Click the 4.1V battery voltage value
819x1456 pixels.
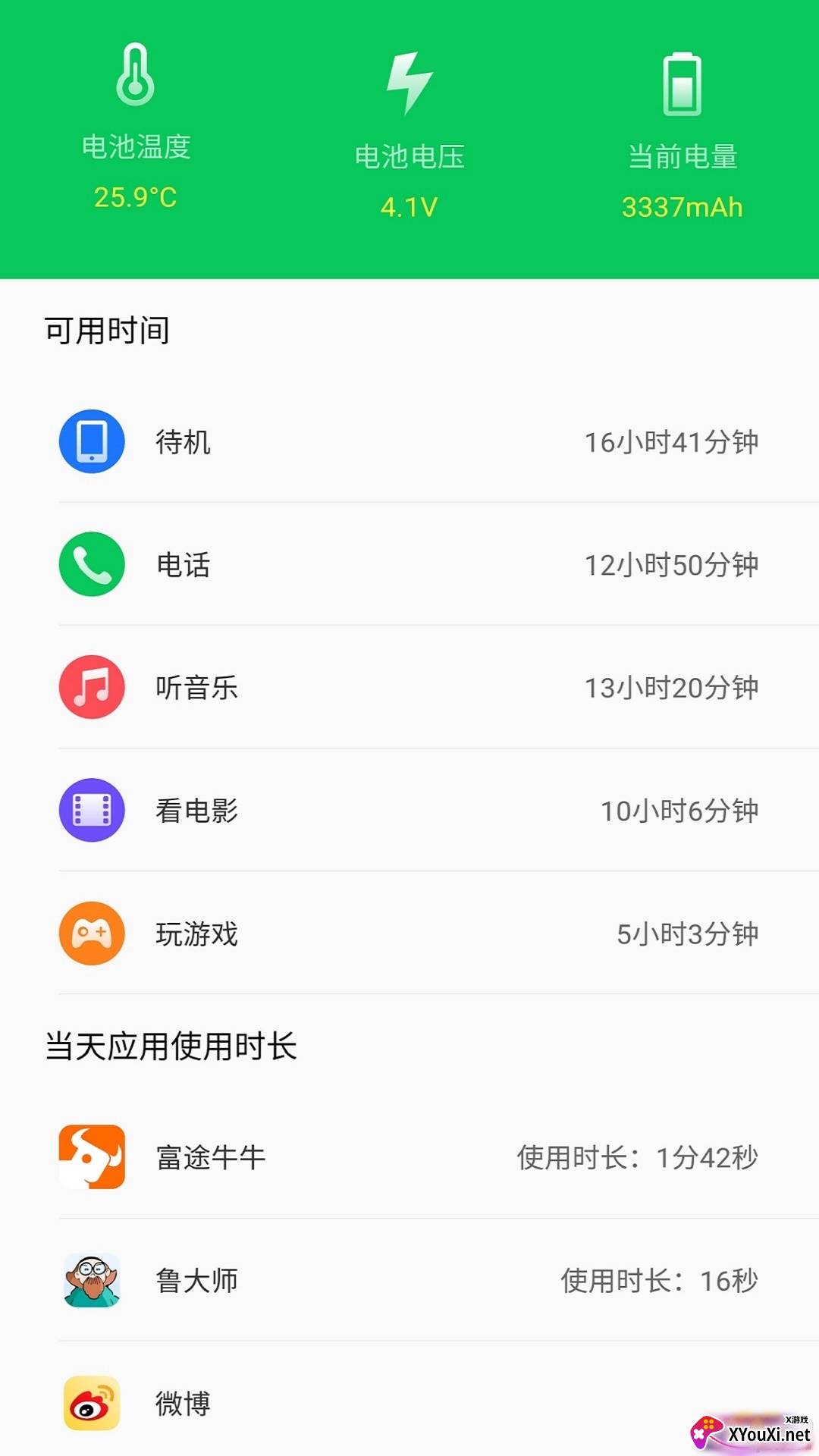pyautogui.click(x=409, y=206)
